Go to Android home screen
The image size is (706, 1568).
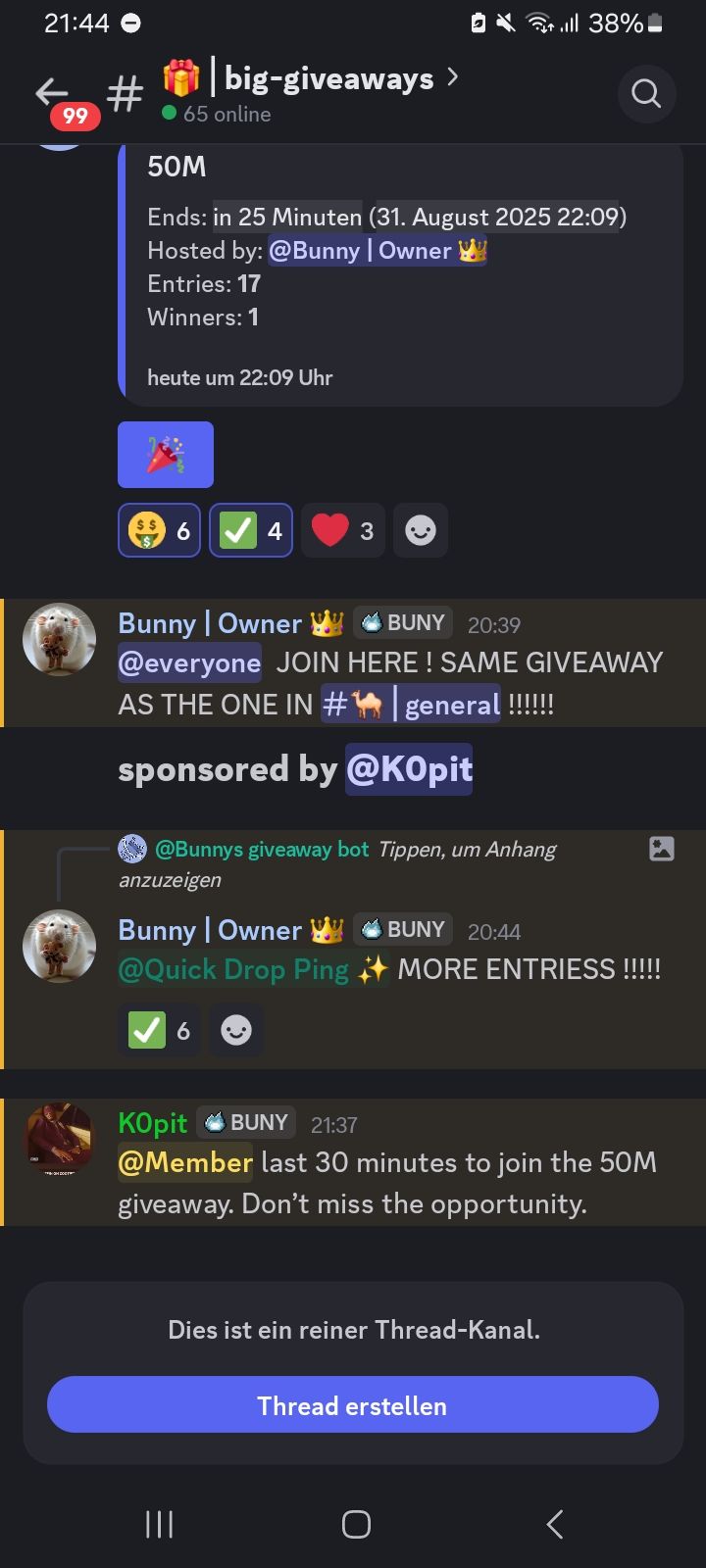[x=355, y=1524]
